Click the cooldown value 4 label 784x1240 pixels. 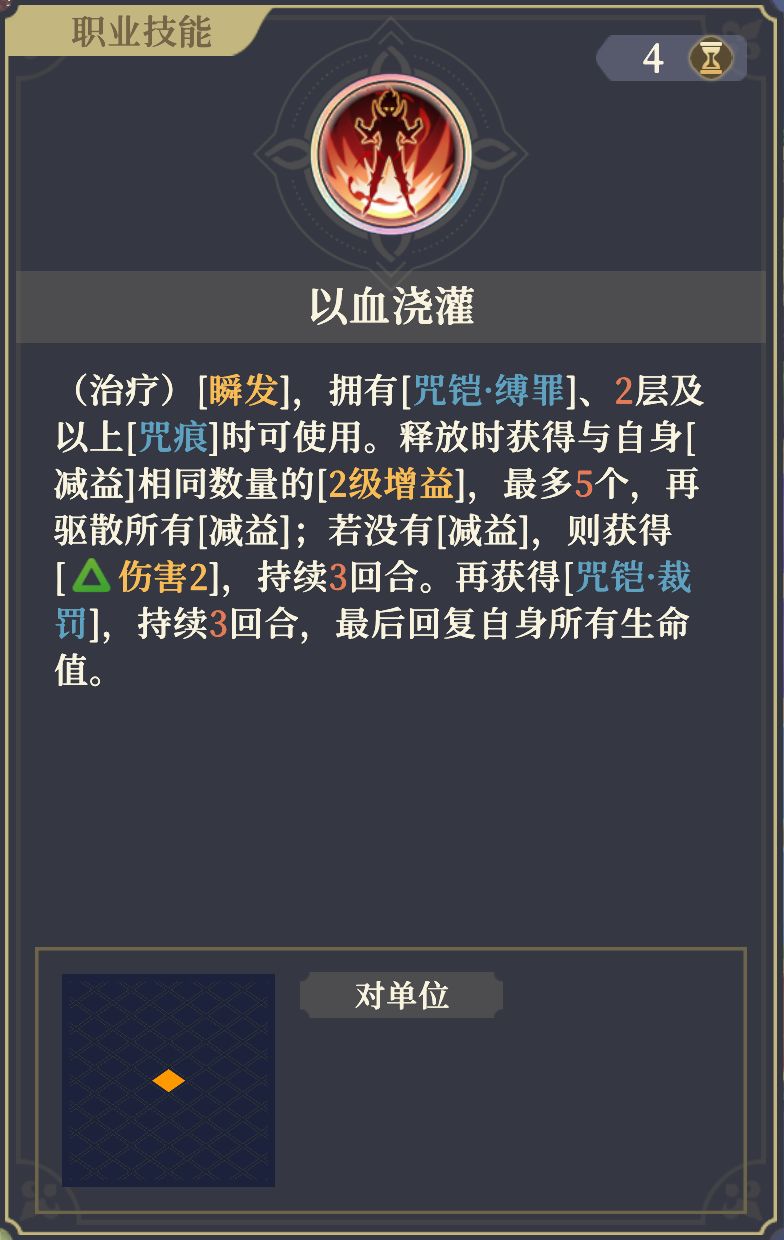(x=655, y=57)
